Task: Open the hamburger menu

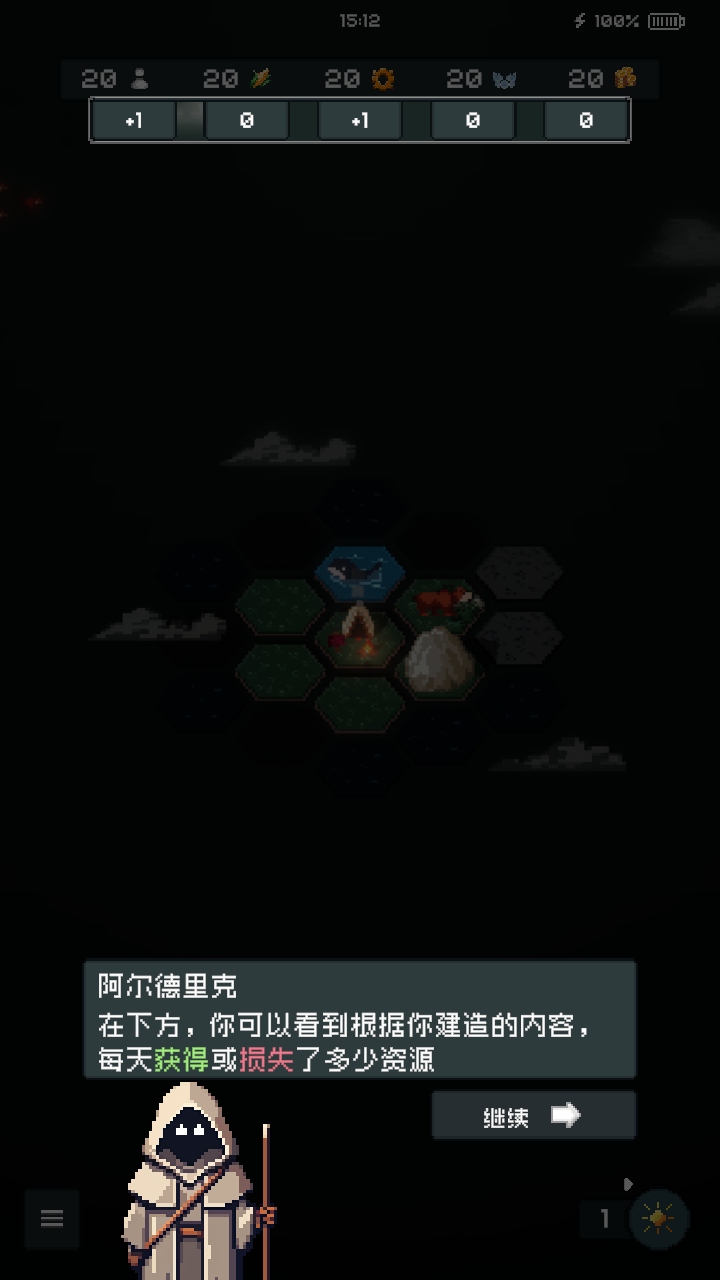Action: (52, 1218)
